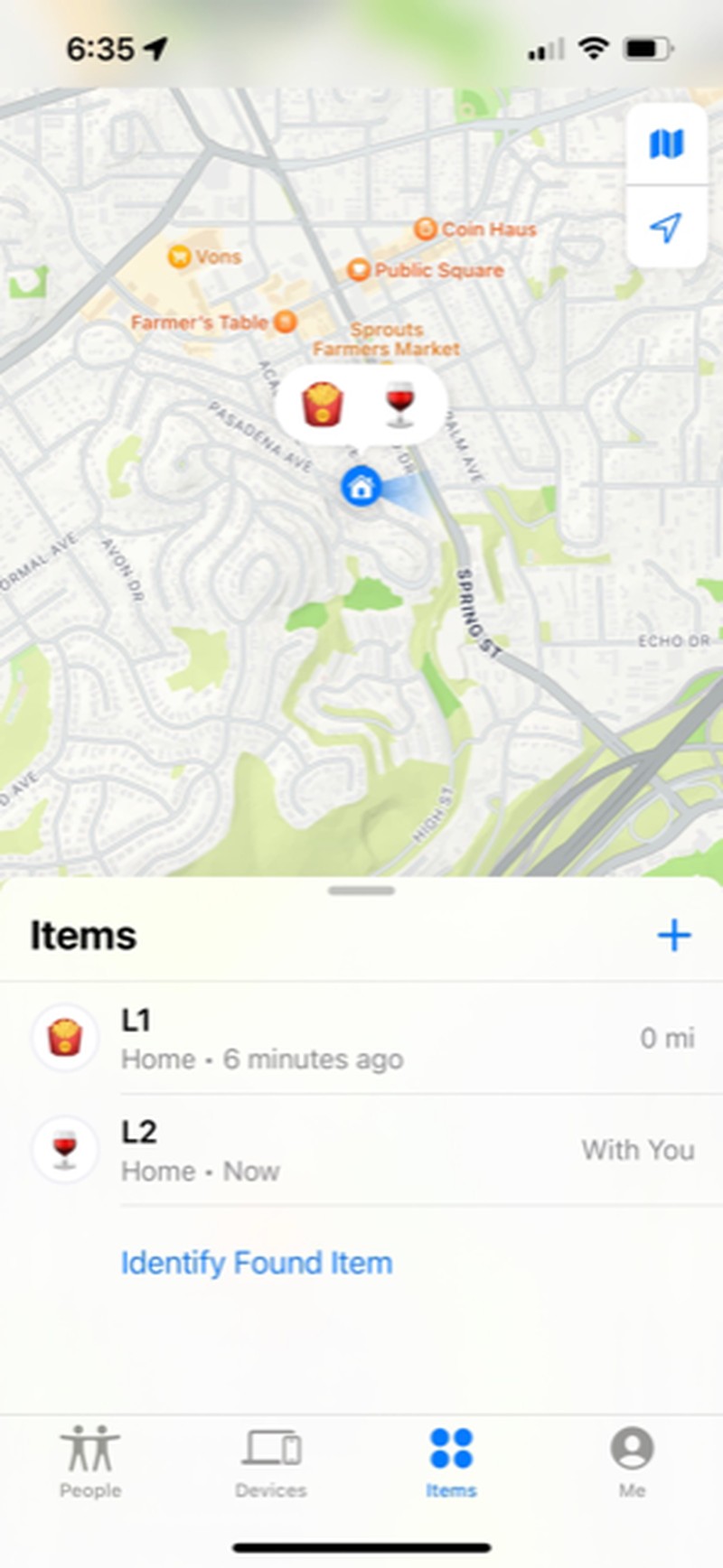The height and width of the screenshot is (1568, 723).
Task: Open the L2 item details
Action: (x=361, y=1150)
